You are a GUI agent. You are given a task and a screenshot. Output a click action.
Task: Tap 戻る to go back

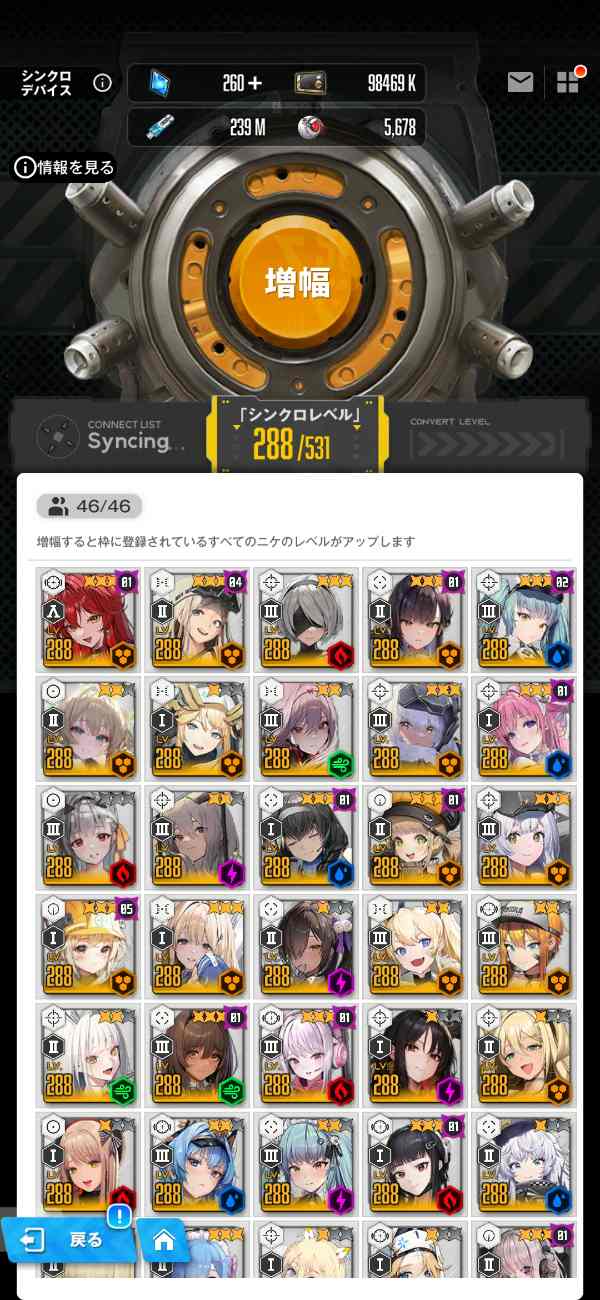click(70, 1240)
